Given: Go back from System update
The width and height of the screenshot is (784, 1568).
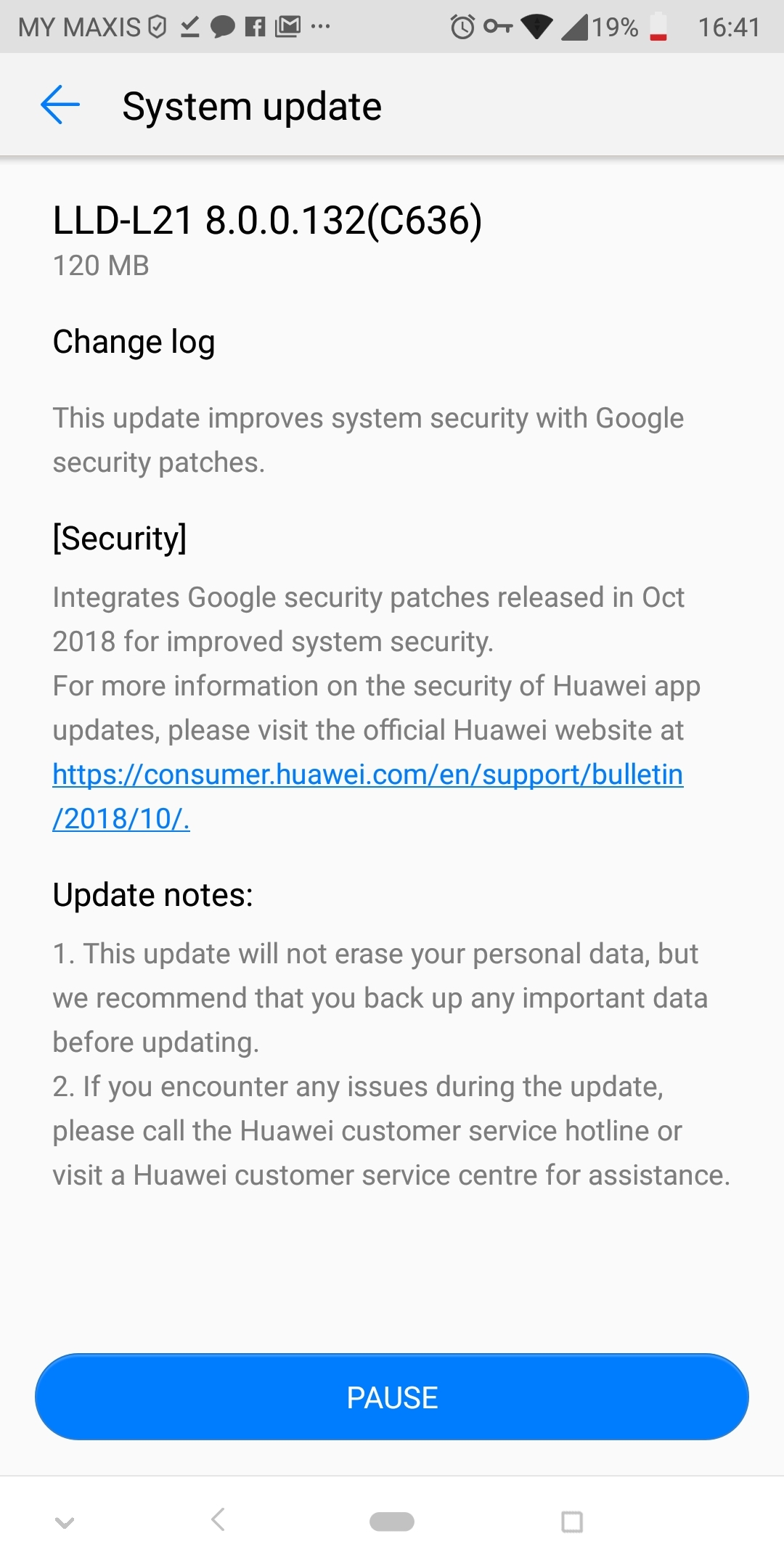Looking at the screenshot, I should click(60, 105).
